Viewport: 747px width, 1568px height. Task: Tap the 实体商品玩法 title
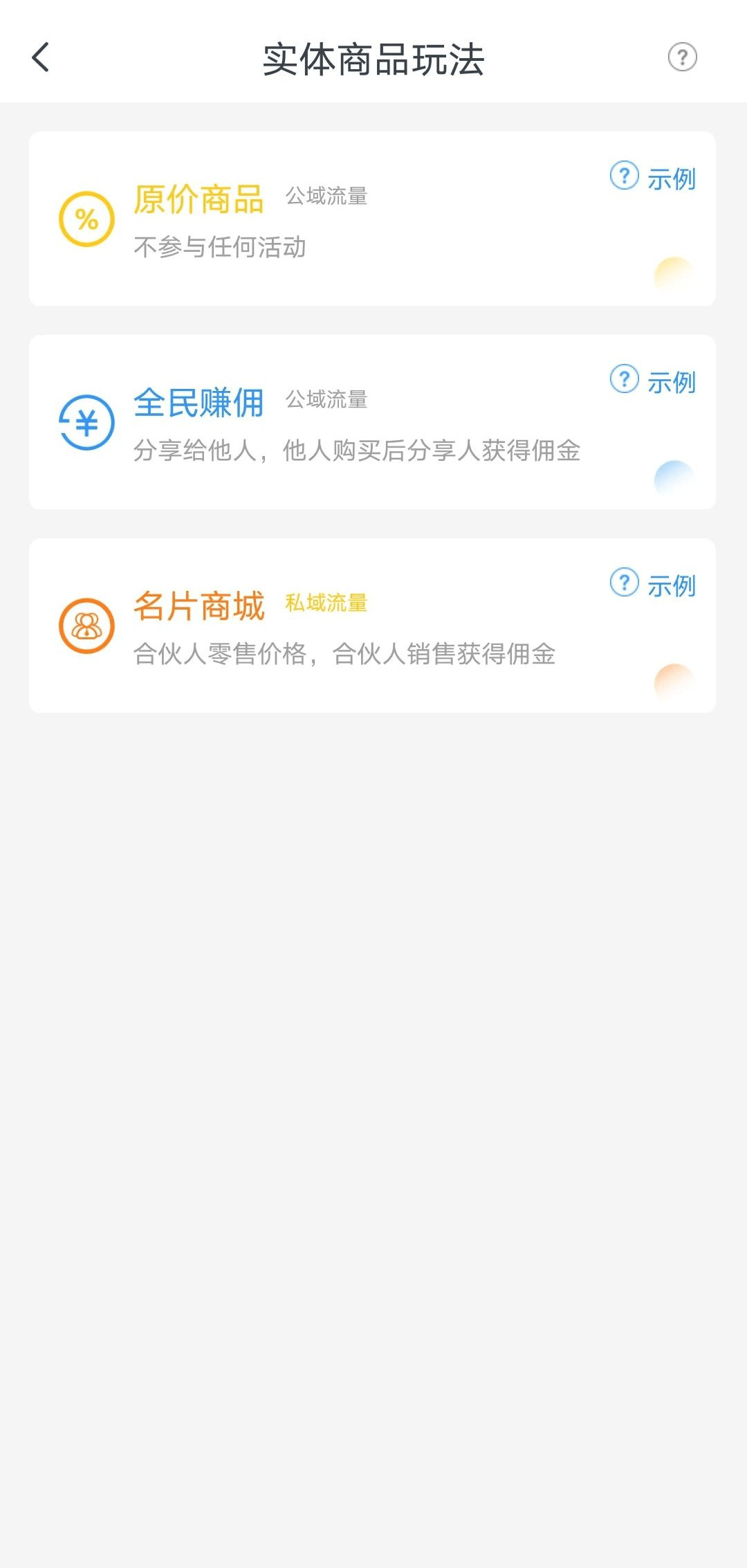click(x=373, y=58)
